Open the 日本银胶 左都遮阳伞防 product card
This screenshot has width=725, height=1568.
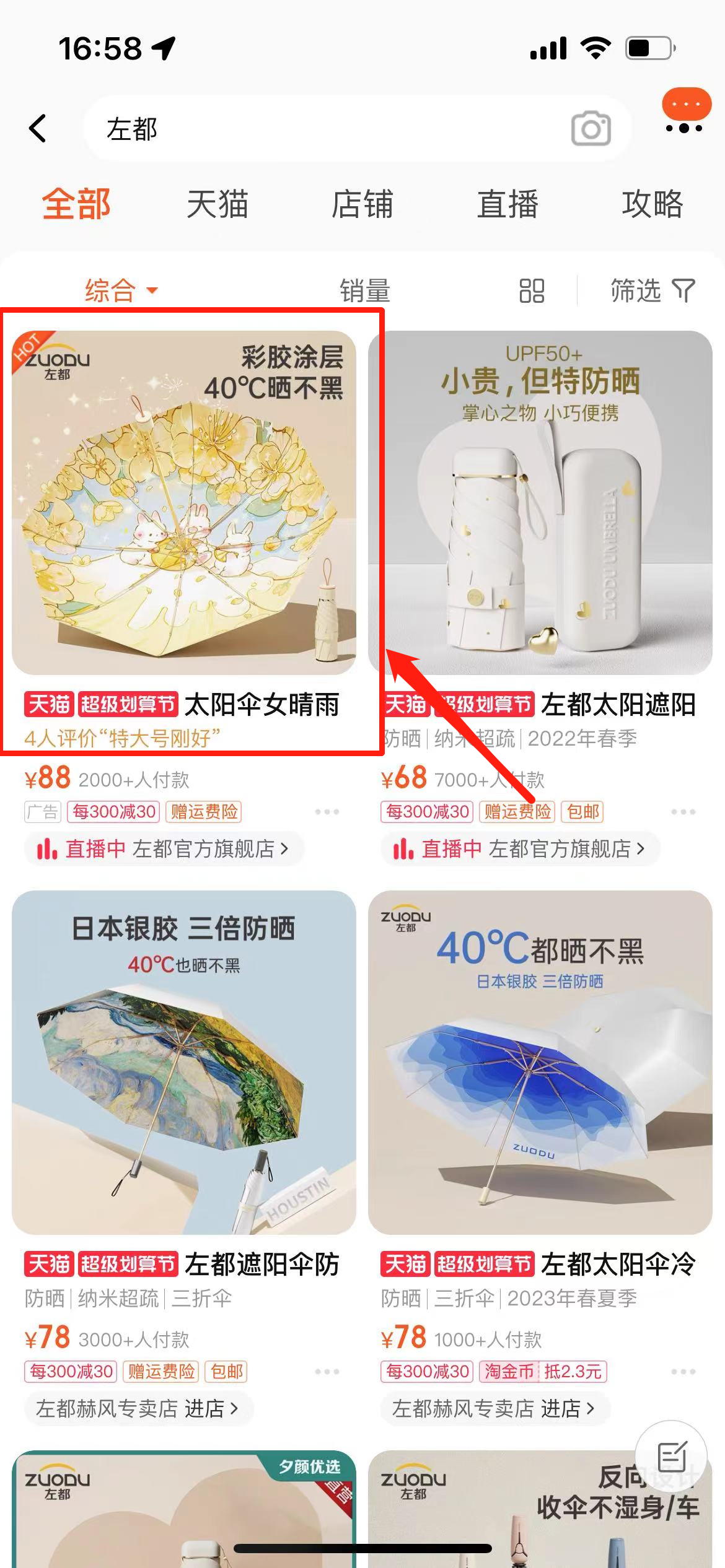click(x=184, y=1062)
